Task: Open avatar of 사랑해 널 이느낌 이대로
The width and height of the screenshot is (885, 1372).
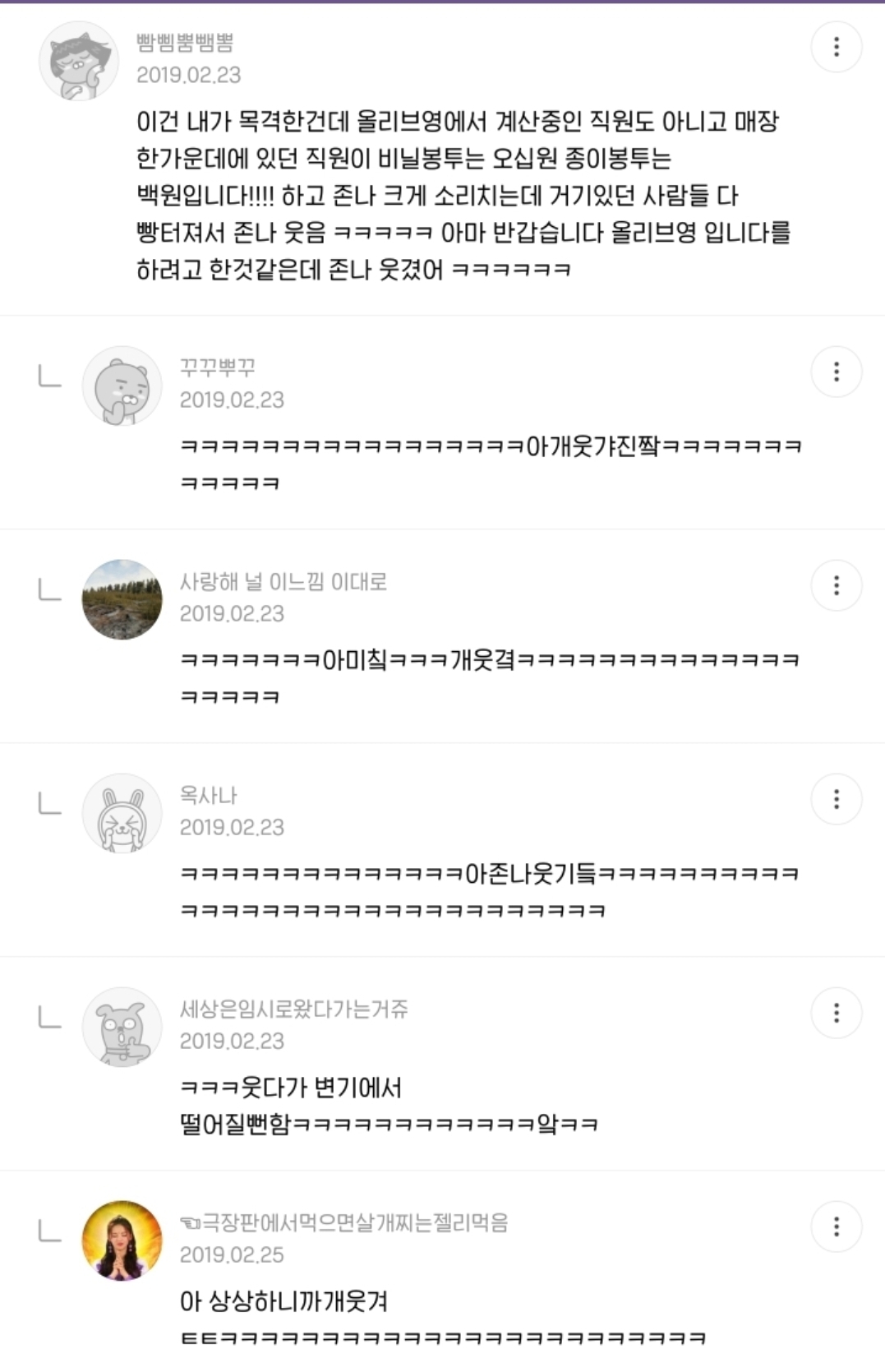Action: pyautogui.click(x=122, y=599)
